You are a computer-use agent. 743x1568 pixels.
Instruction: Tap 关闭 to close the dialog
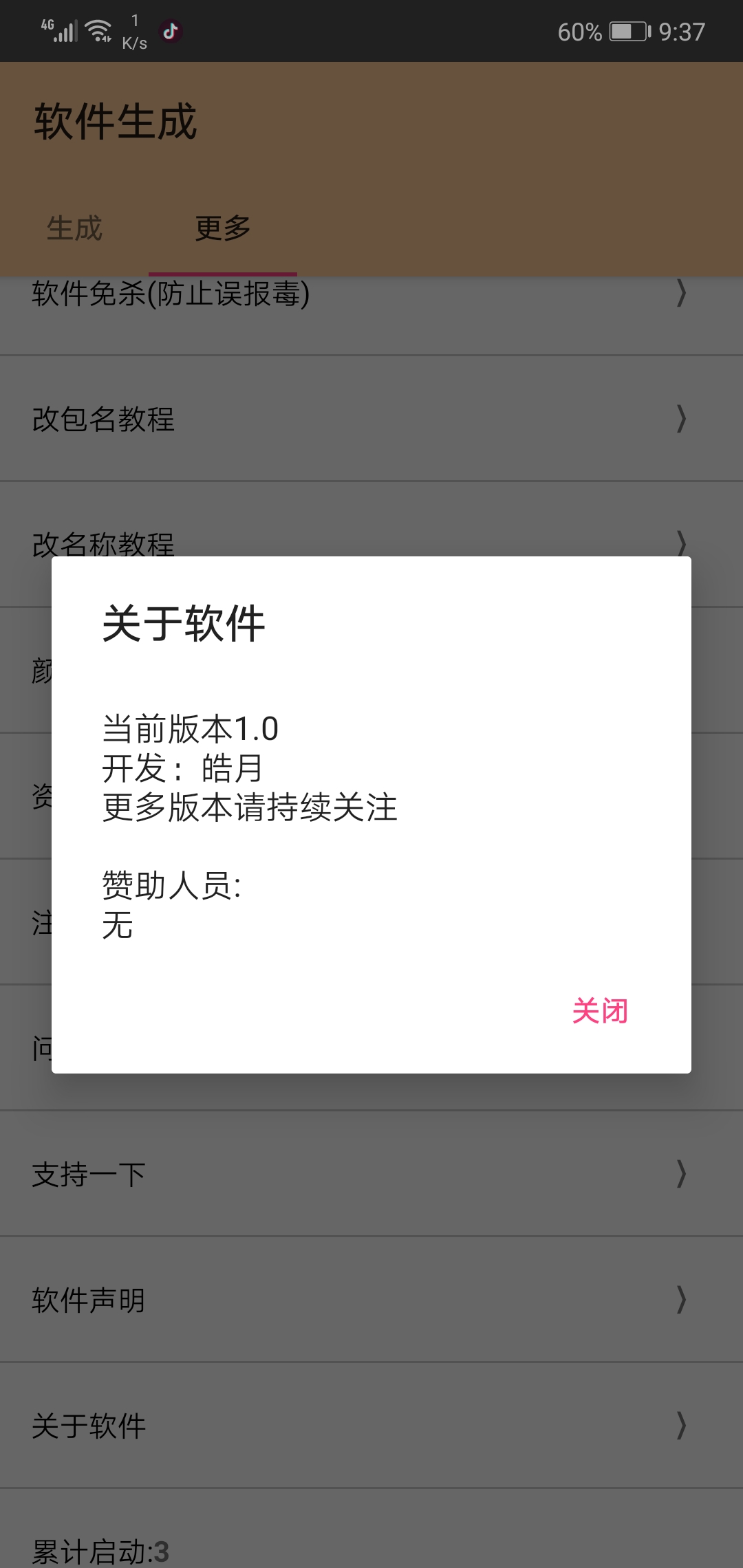coord(601,1011)
